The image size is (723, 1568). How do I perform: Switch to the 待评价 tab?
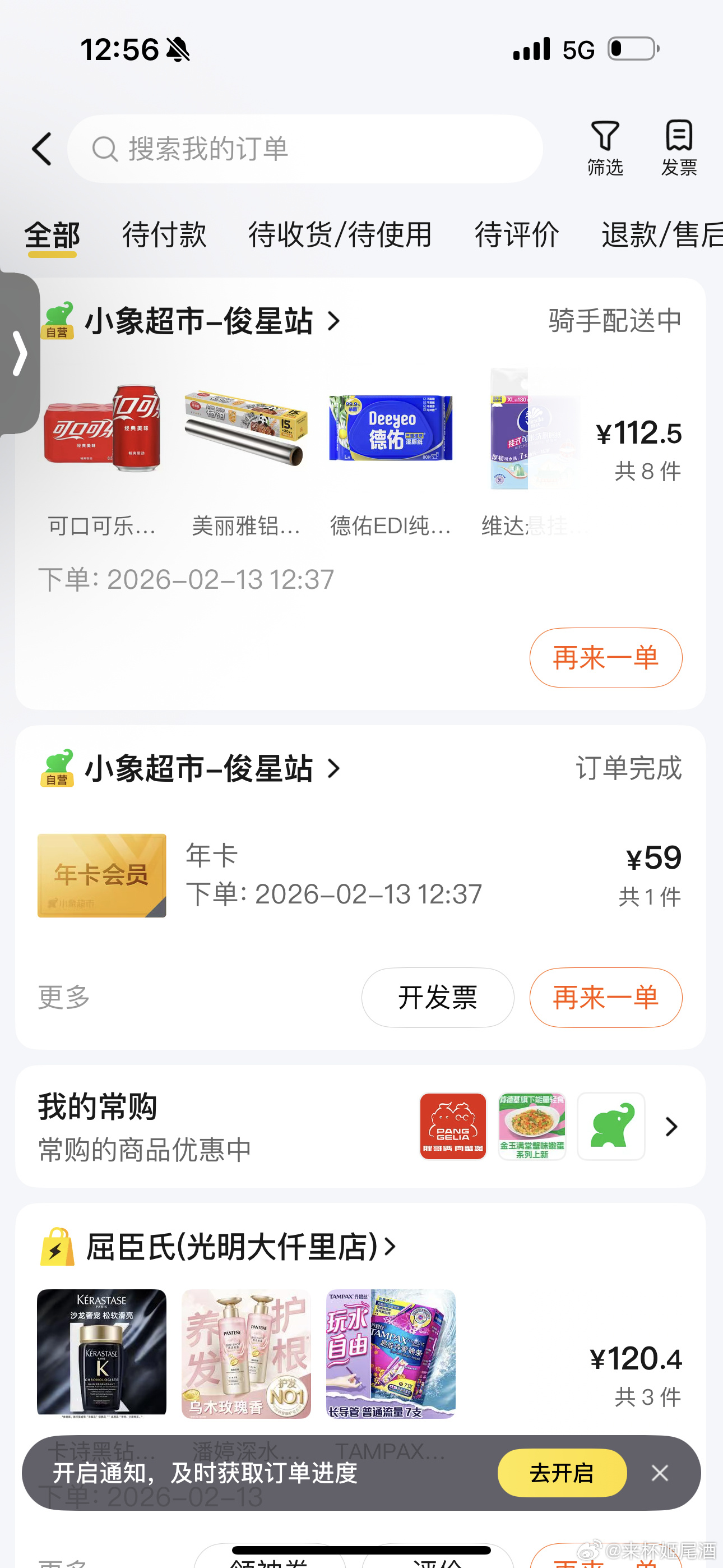tap(517, 235)
